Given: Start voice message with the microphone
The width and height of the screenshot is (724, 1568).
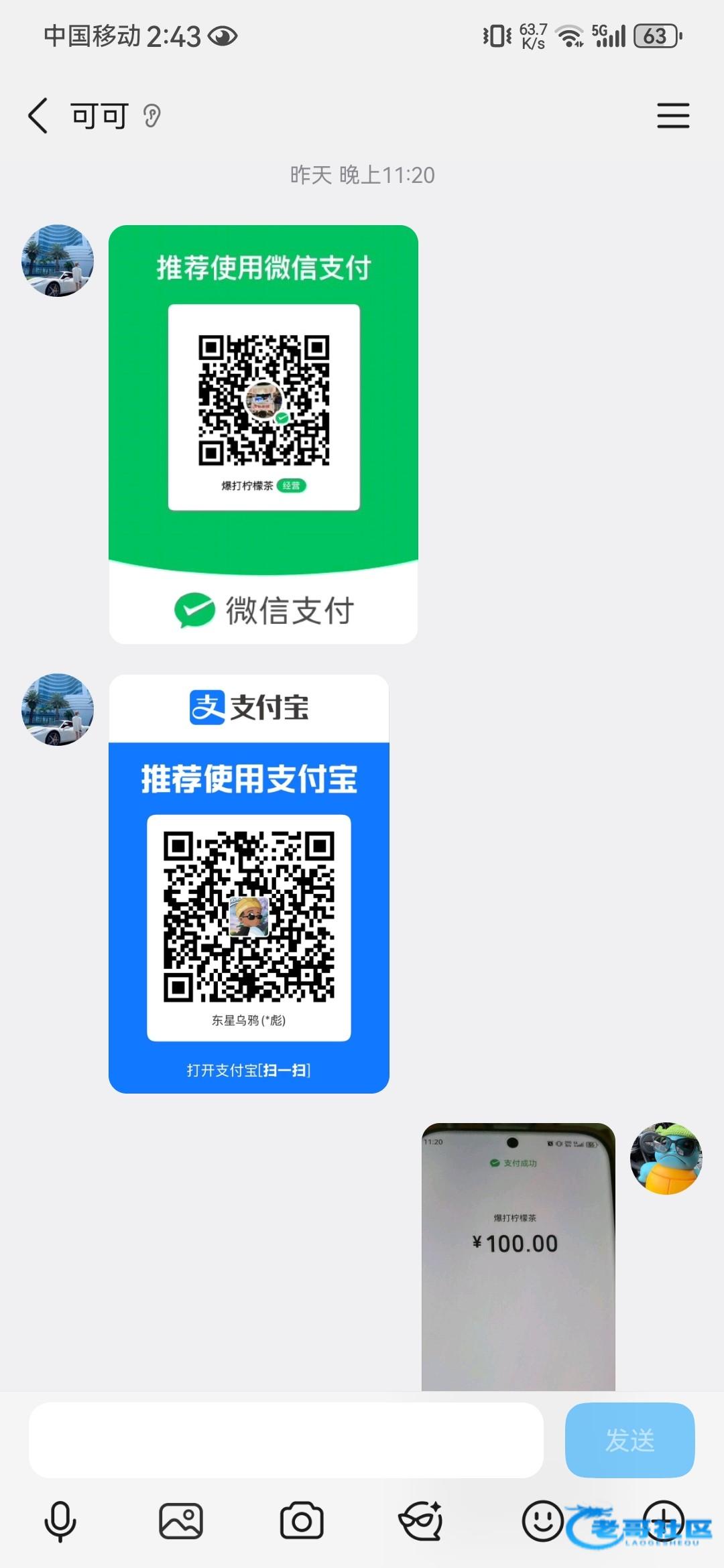Looking at the screenshot, I should click(60, 1521).
